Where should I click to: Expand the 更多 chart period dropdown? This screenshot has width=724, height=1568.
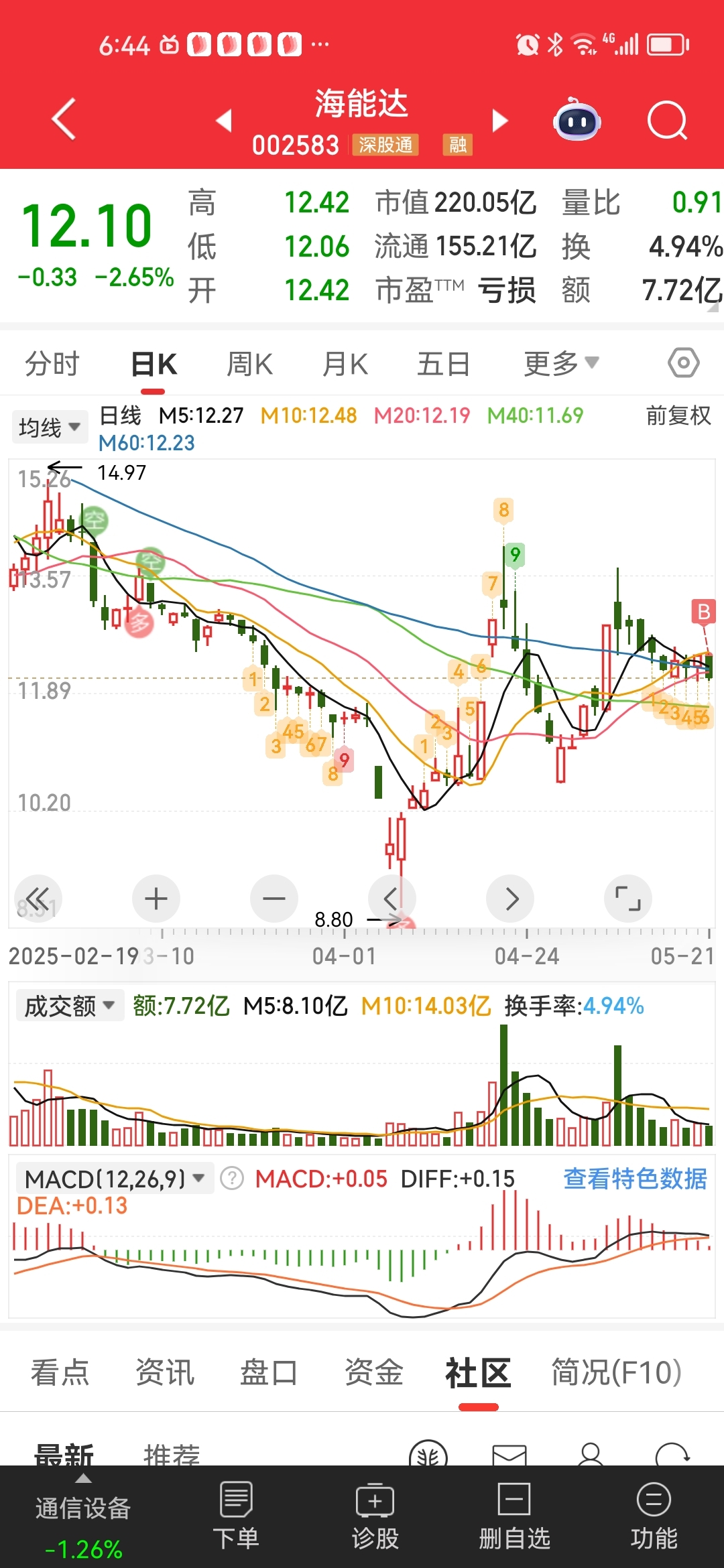tap(561, 364)
